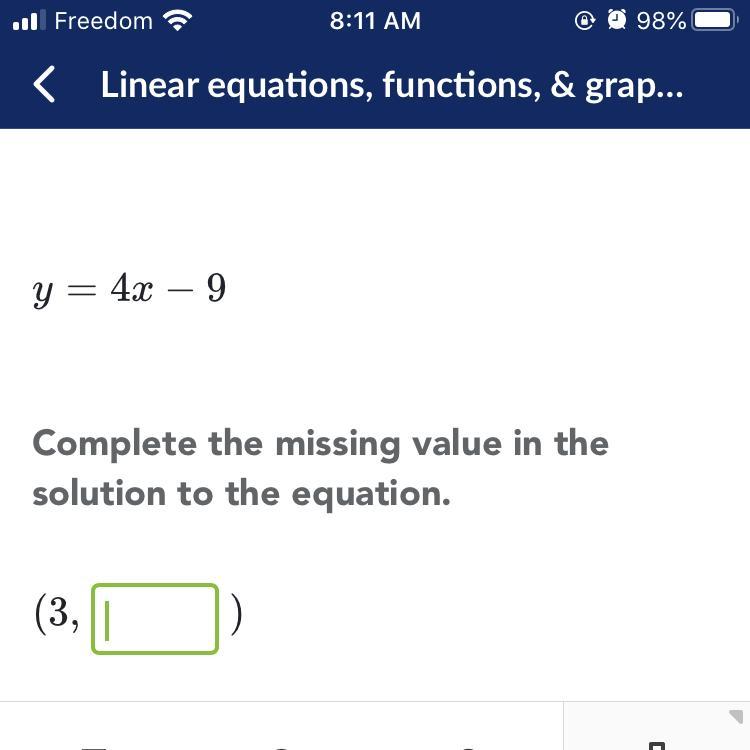750x750 pixels.
Task: Go back from Linear equations lesson
Action: click(44, 85)
